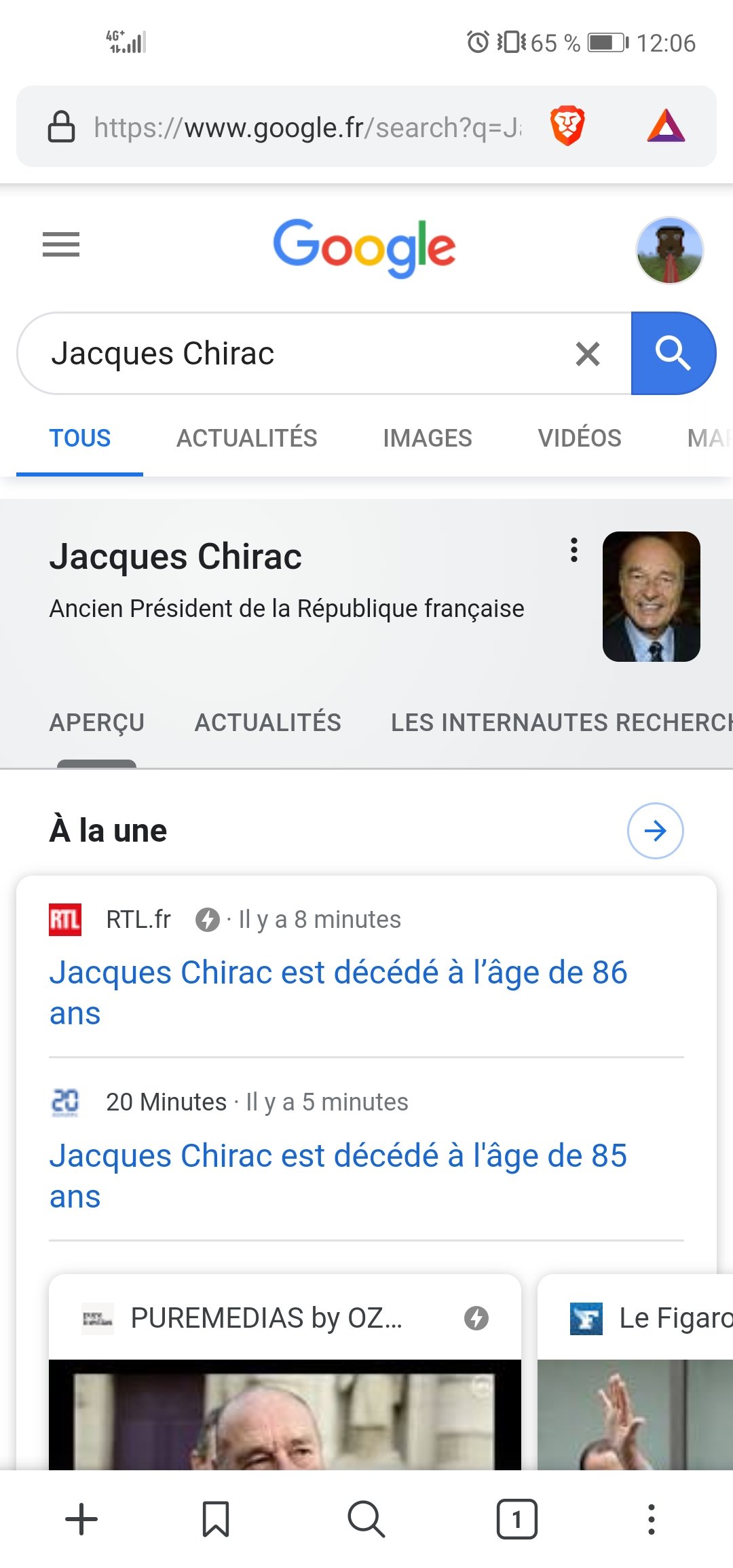Open the Google account profile picture
The width and height of the screenshot is (733, 1568).
[x=669, y=250]
